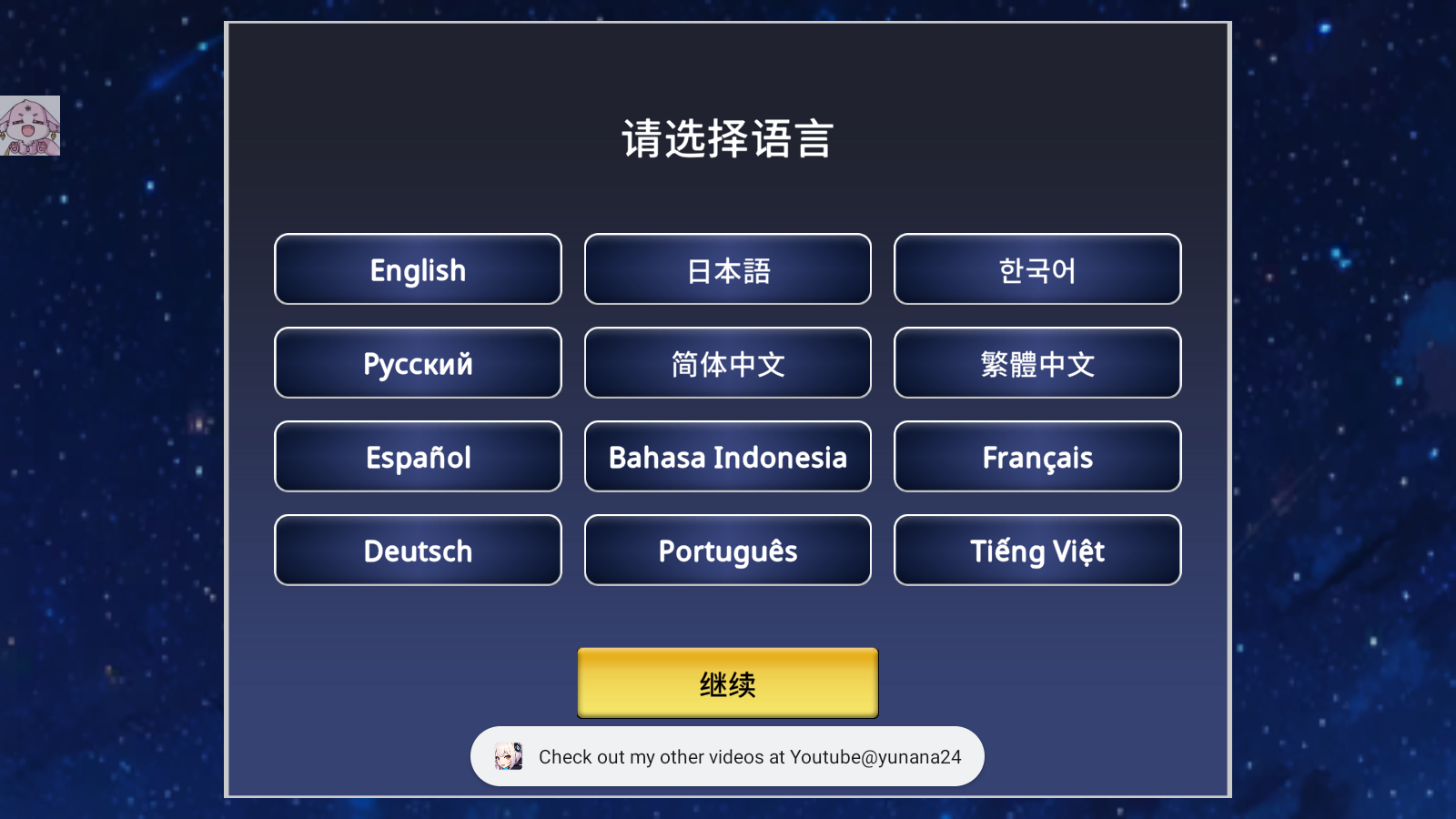This screenshot has width=1456, height=819.
Task: Select English as the language
Action: click(x=418, y=269)
